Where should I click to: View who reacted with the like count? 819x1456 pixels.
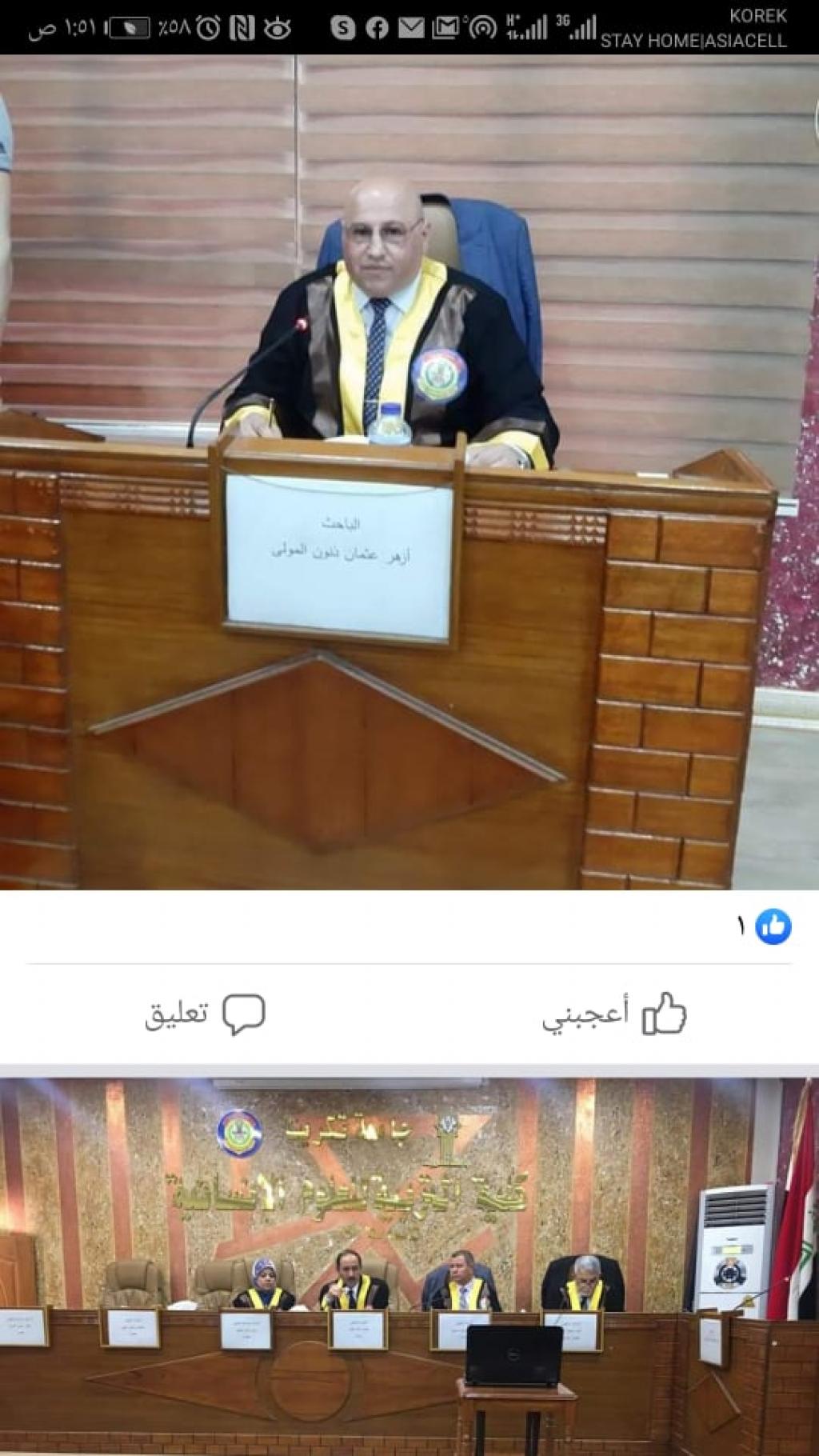click(x=764, y=927)
